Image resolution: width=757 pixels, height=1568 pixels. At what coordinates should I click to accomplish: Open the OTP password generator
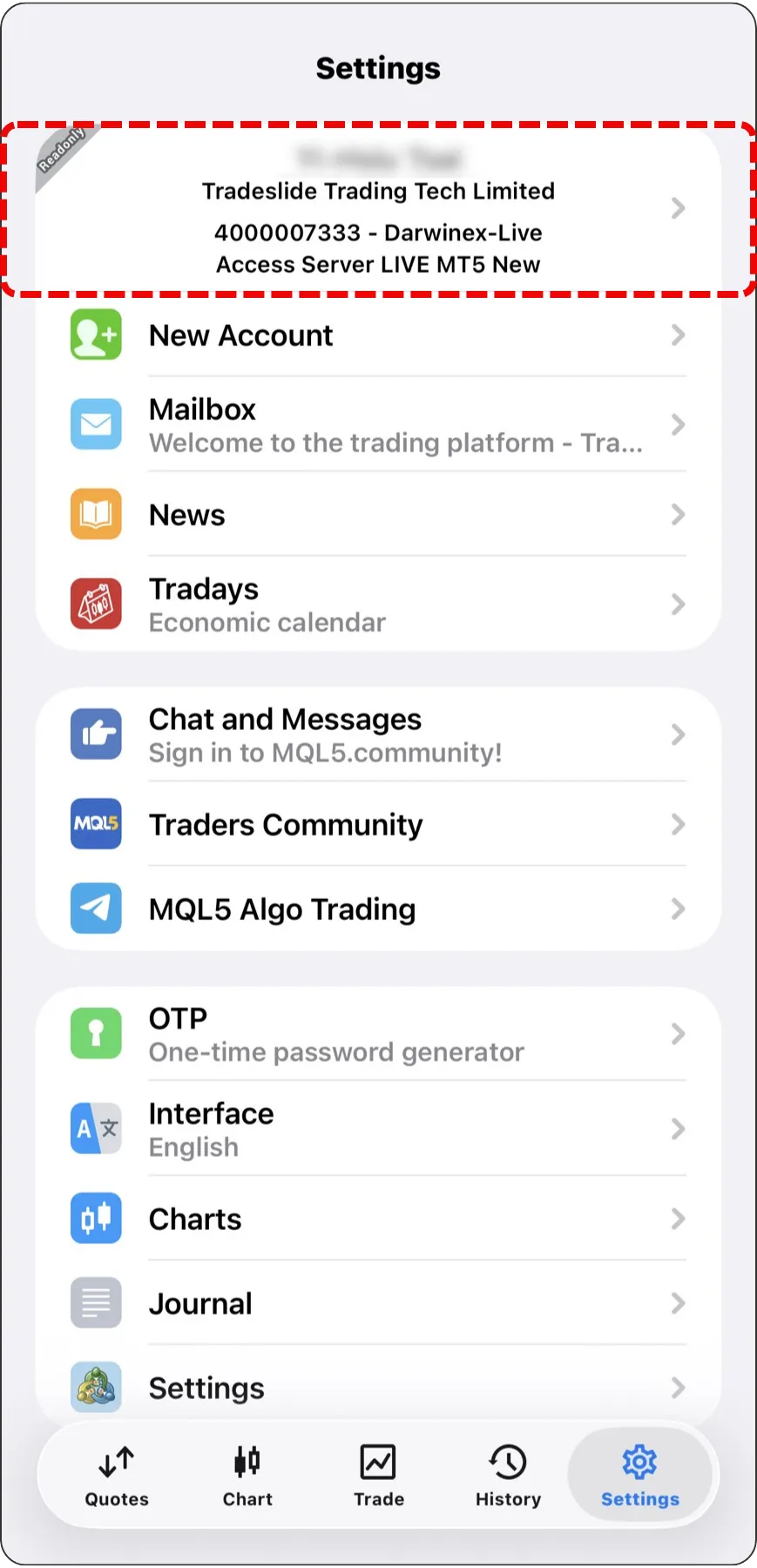point(378,1034)
